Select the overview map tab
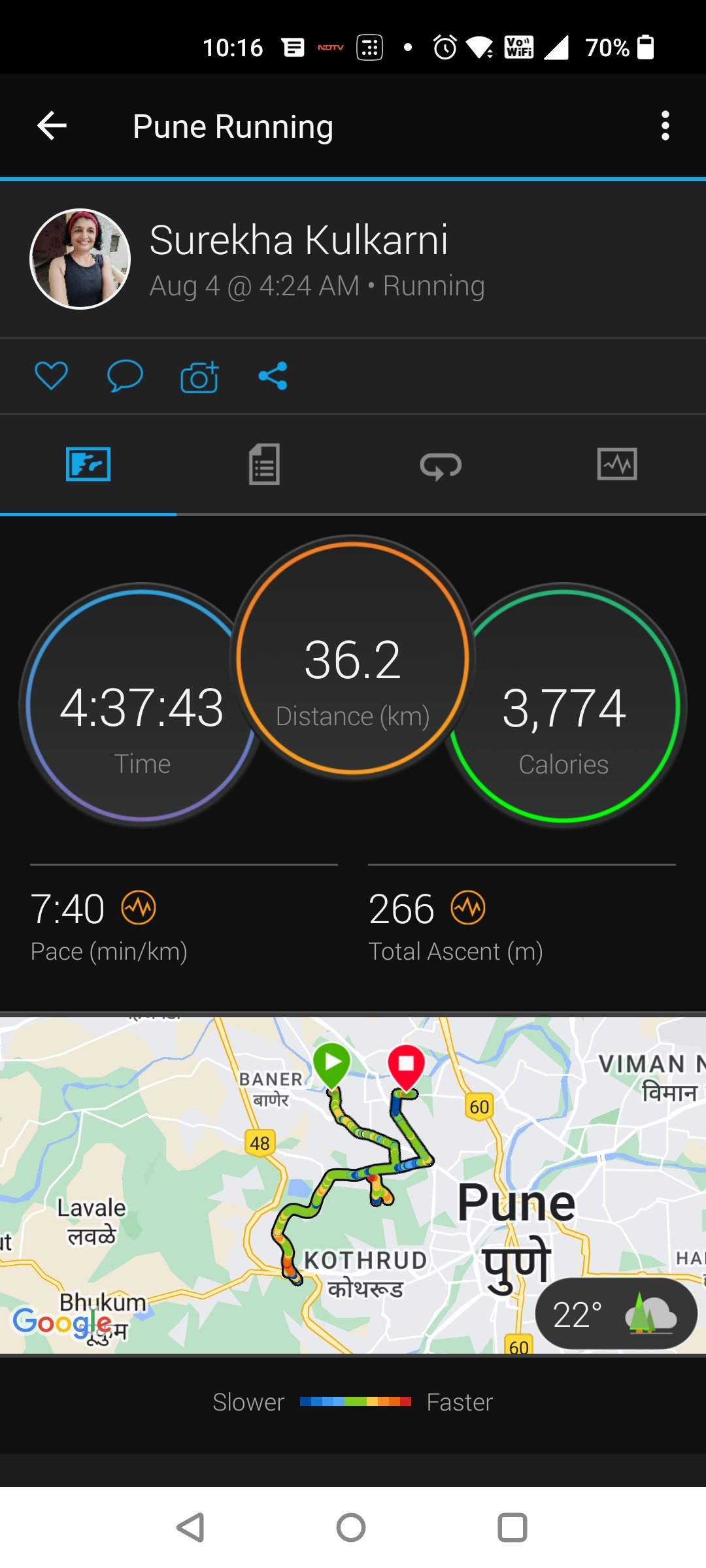The width and height of the screenshot is (706, 1568). (x=88, y=465)
